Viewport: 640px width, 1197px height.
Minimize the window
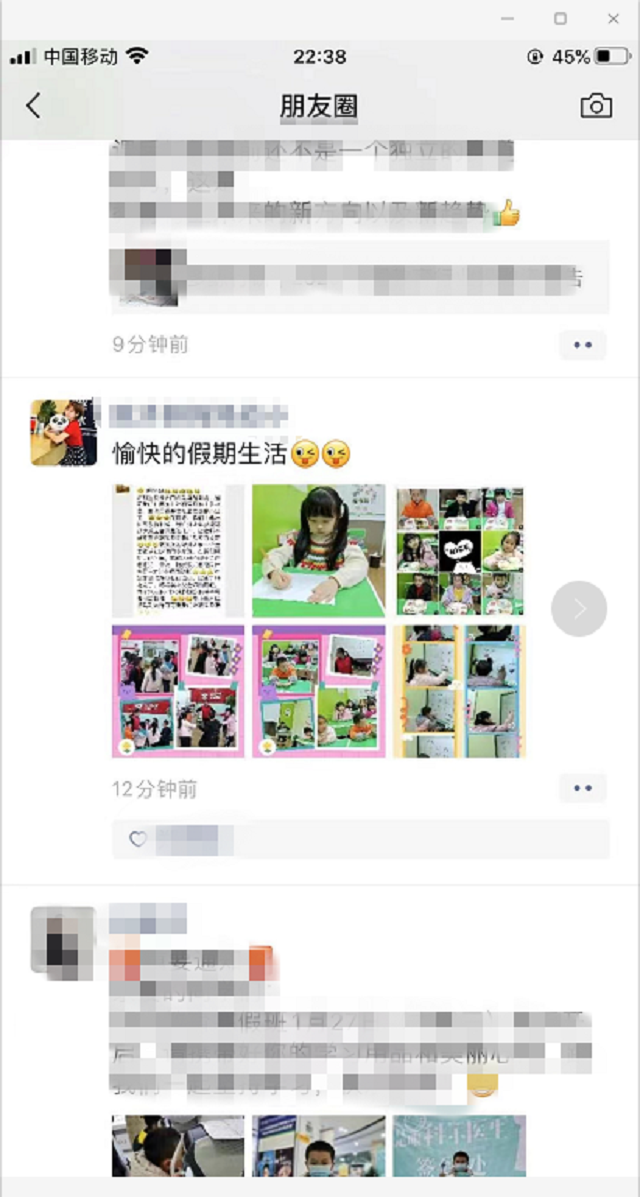tap(507, 19)
